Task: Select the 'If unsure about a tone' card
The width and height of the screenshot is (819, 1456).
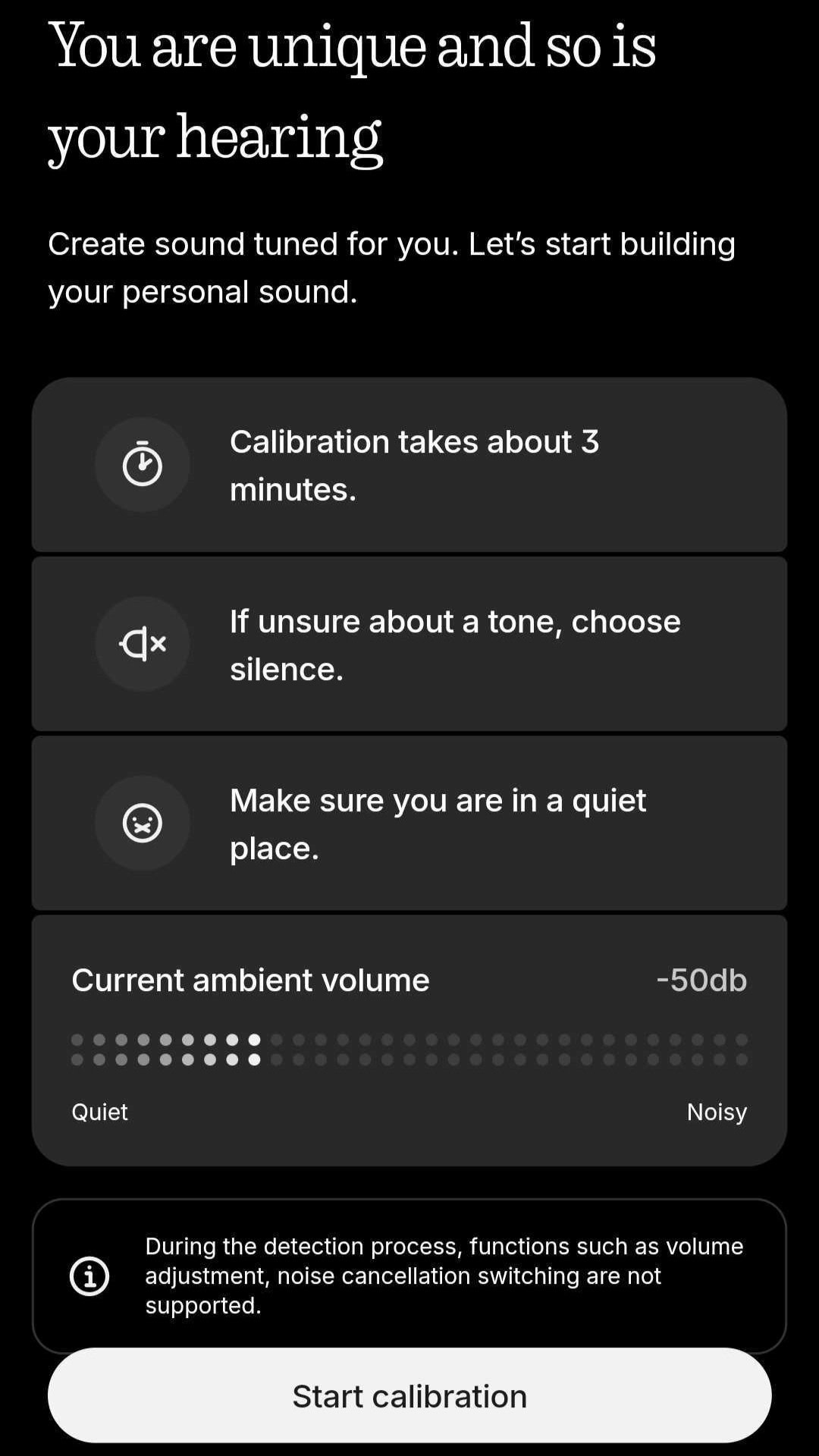Action: pos(409,643)
